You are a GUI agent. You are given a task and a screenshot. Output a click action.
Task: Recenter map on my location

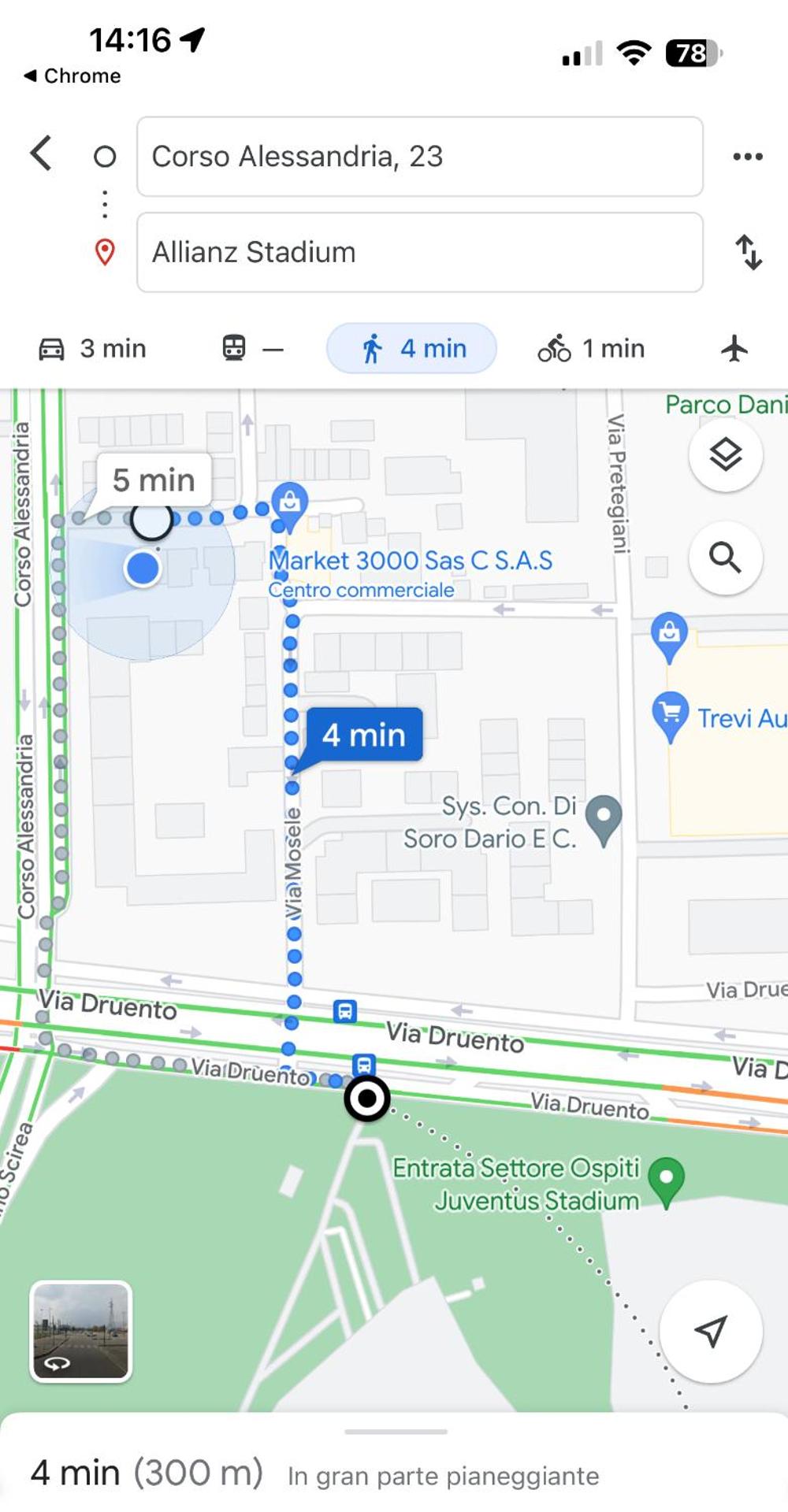pyautogui.click(x=710, y=1331)
